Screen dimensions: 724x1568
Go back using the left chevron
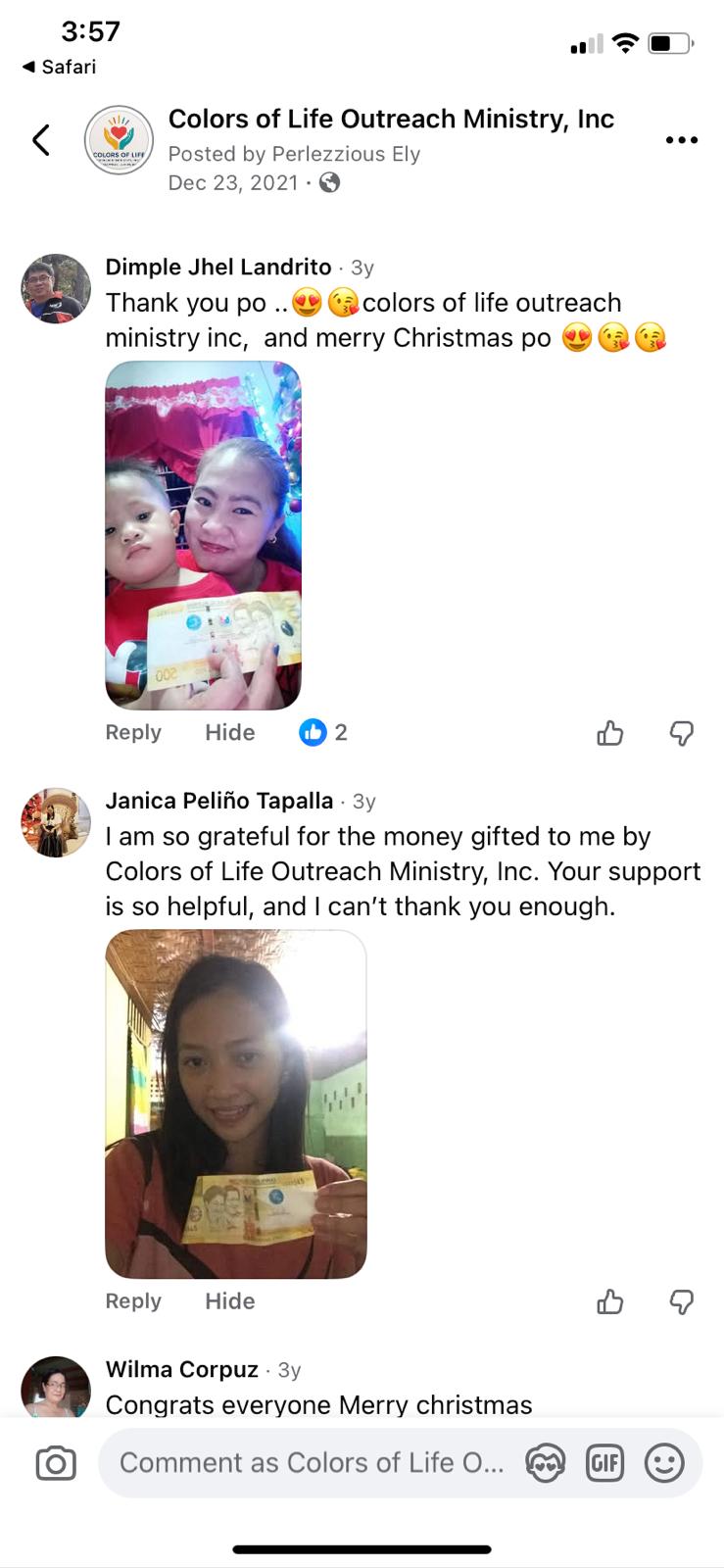(x=41, y=140)
